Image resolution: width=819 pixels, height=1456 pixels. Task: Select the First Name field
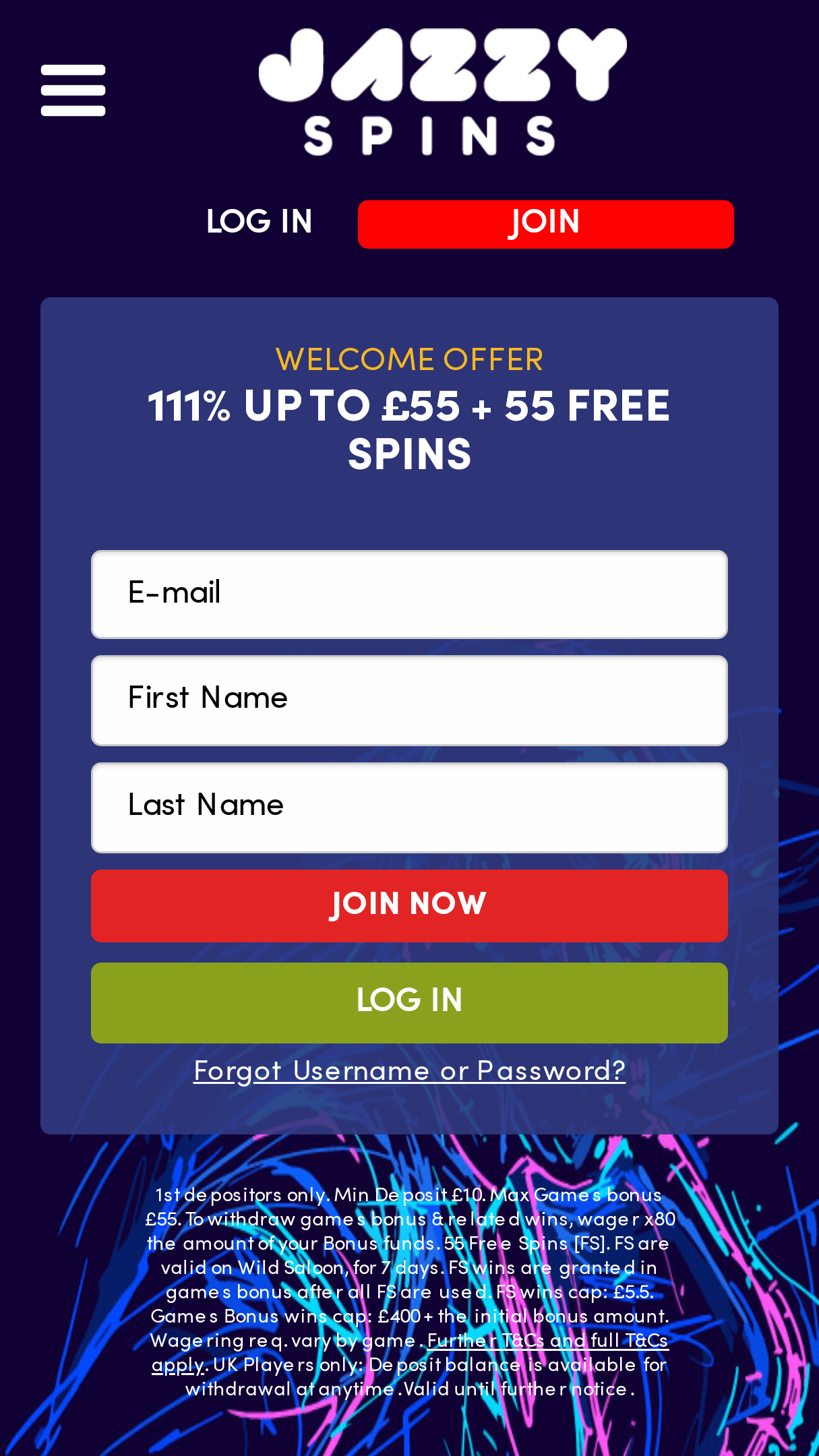click(x=409, y=700)
